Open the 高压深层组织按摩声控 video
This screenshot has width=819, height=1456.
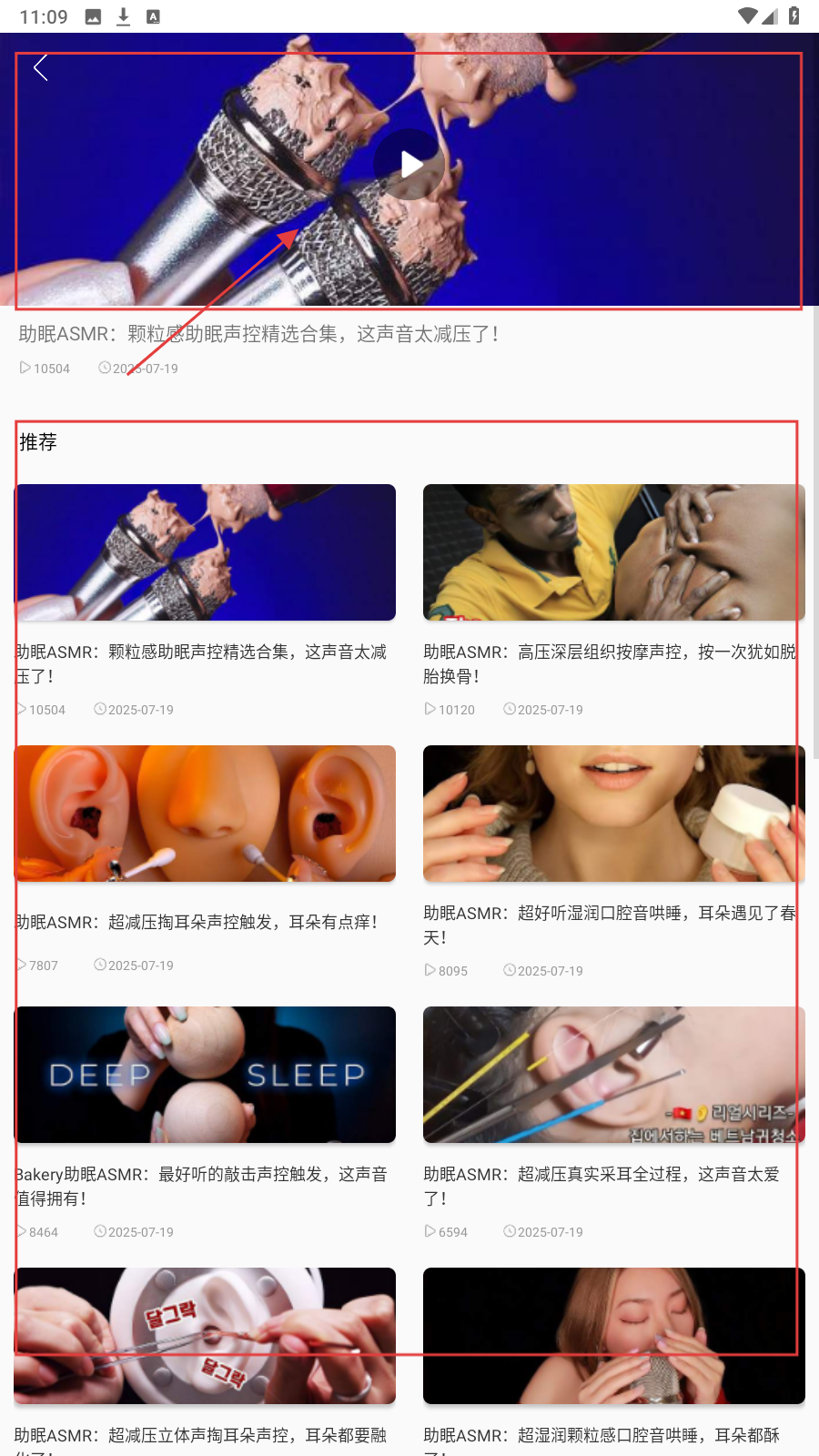tap(613, 553)
